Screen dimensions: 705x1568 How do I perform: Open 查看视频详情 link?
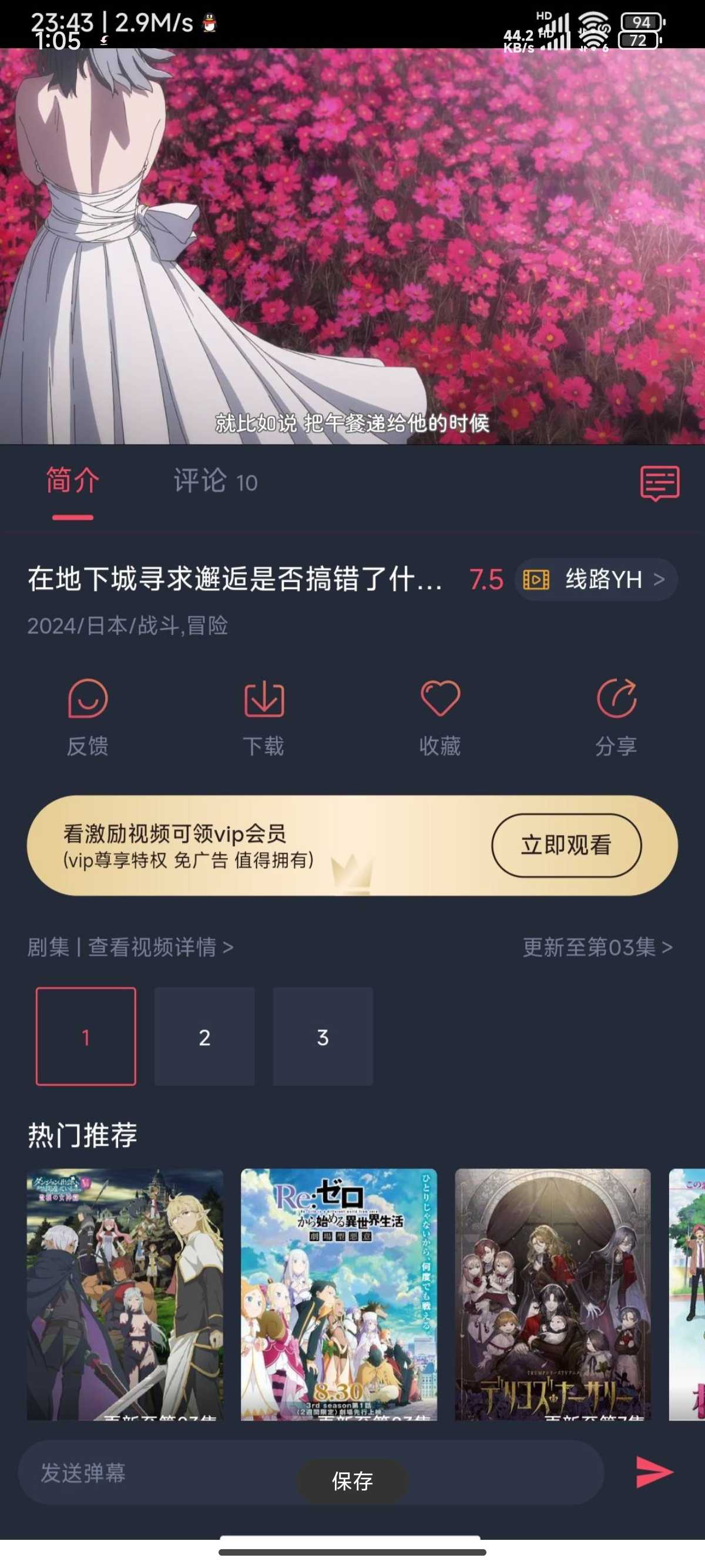tap(160, 947)
